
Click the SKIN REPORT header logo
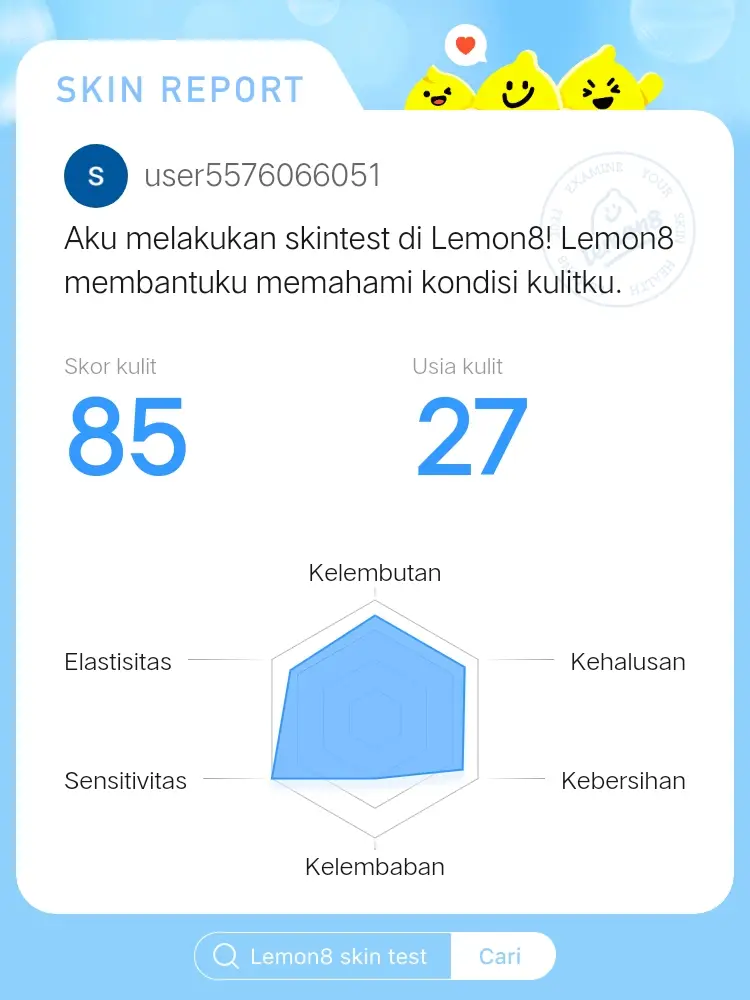180,90
